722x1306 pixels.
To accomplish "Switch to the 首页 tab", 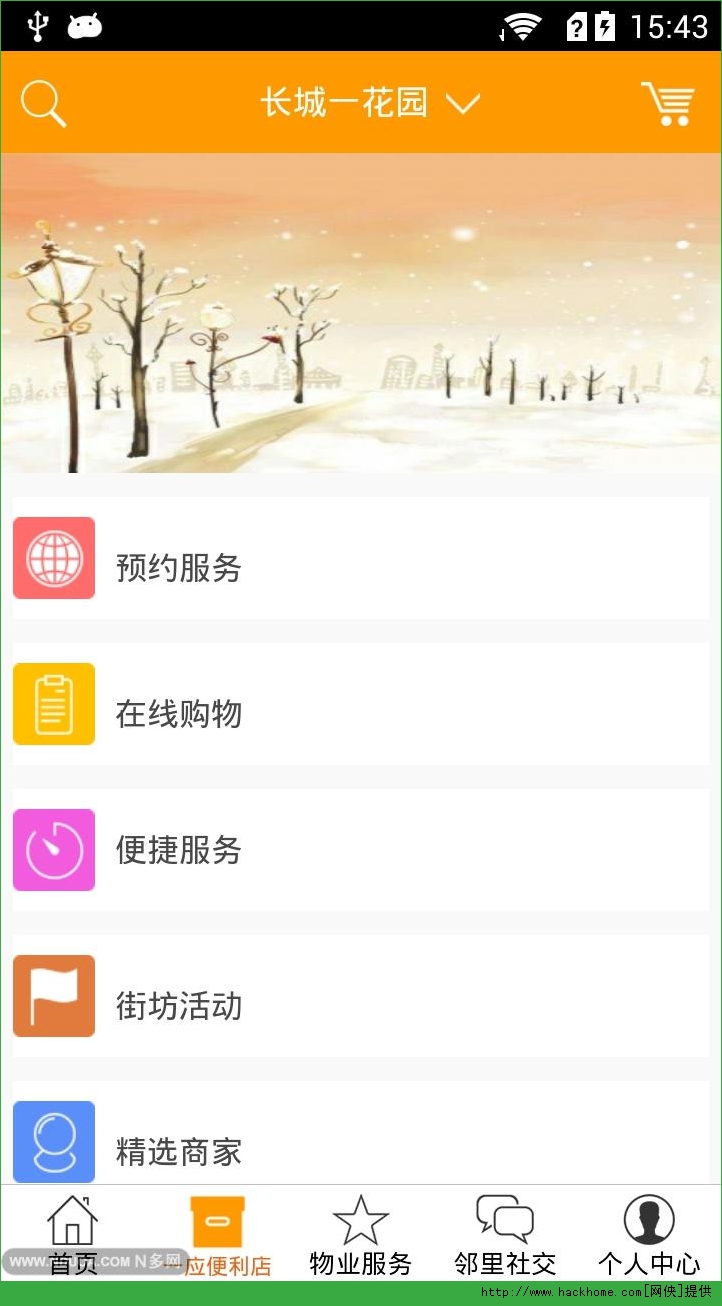I will pos(73,1234).
